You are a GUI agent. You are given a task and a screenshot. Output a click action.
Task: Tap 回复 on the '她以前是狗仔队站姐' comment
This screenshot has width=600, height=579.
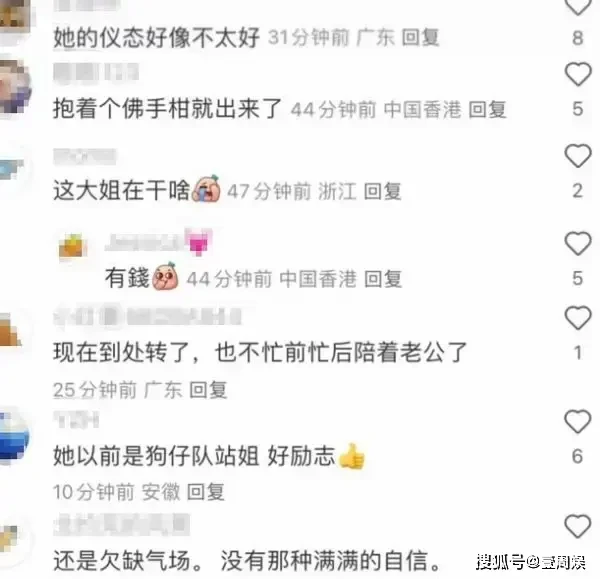pos(205,491)
